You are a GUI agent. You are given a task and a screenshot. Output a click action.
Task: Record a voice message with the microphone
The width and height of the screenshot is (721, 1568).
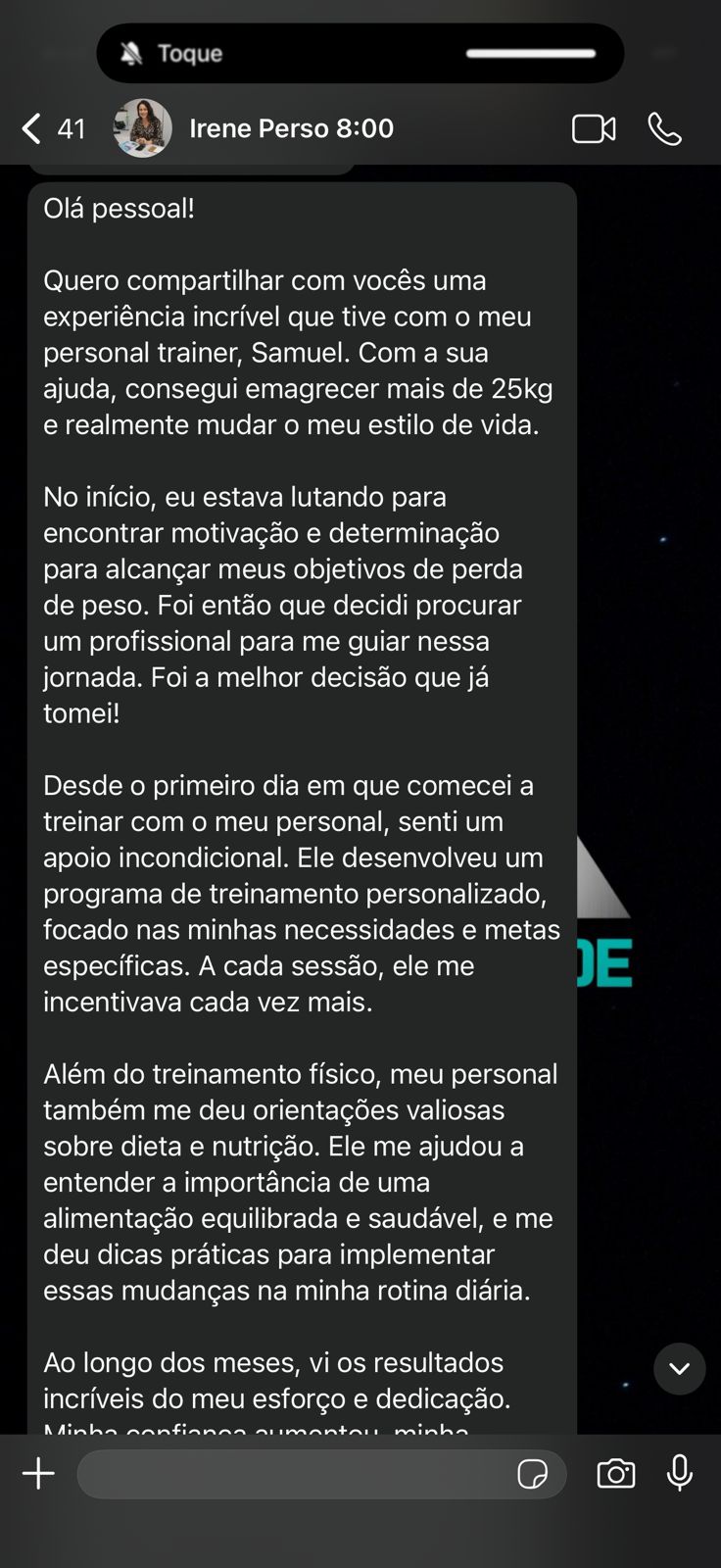(679, 1473)
